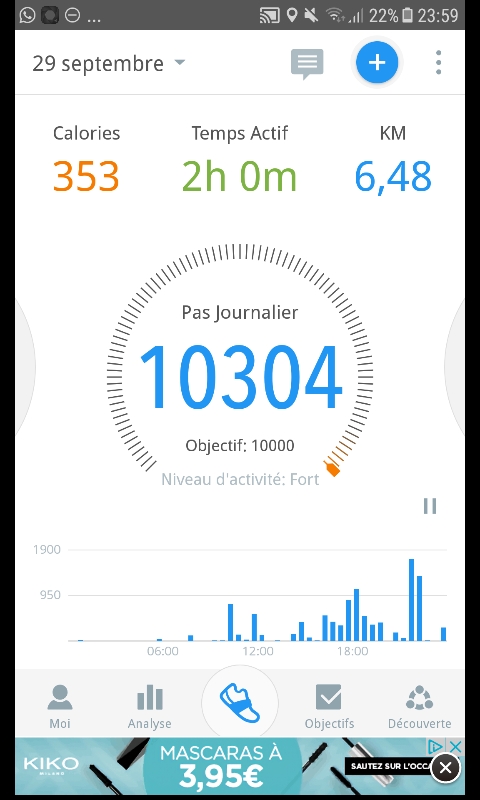Screen dimensions: 480x800
Task: Open the messages speech bubble icon
Action: pyautogui.click(x=307, y=63)
